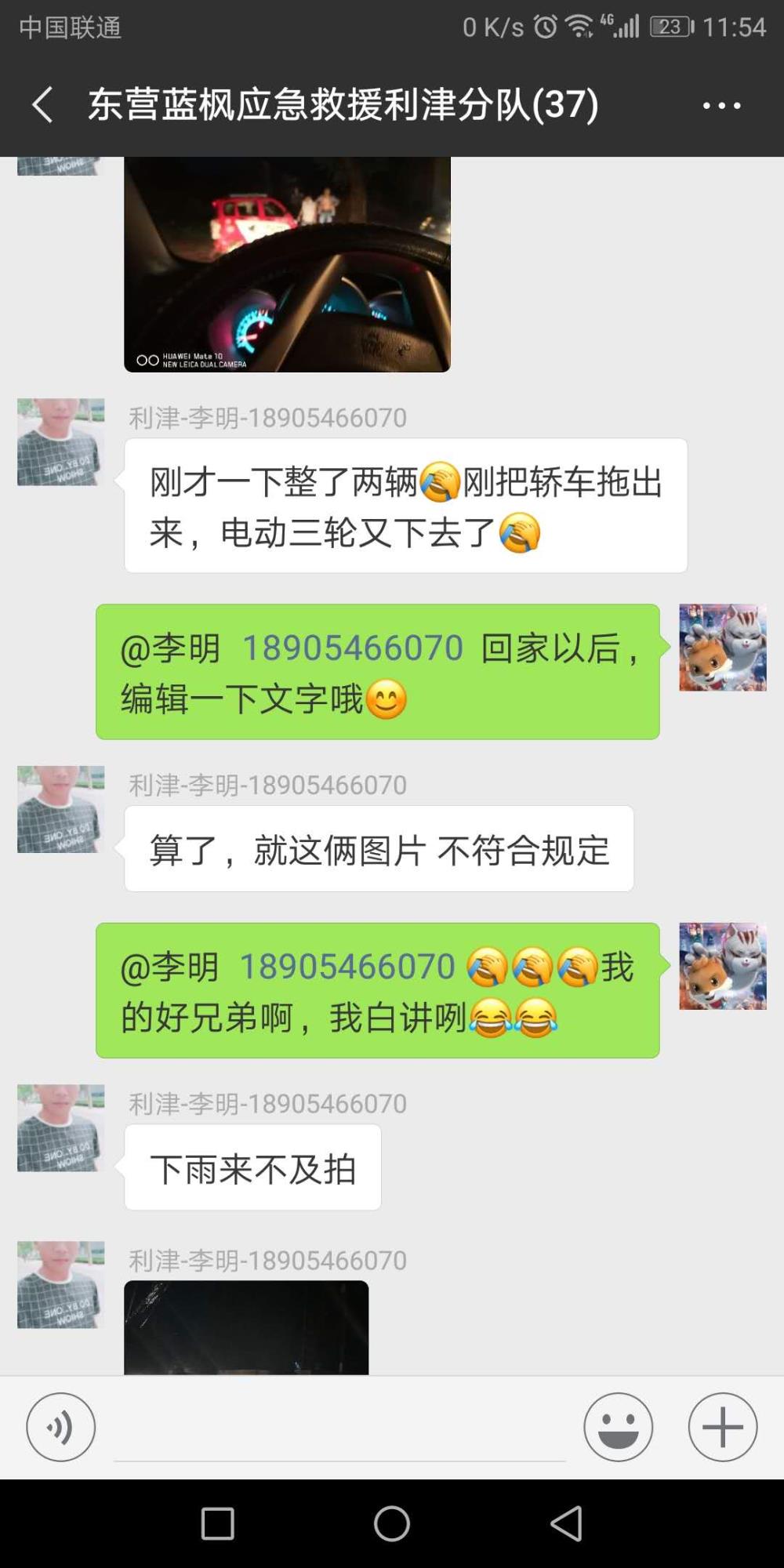This screenshot has height=1568, width=784.
Task: Open the emoji sticker panel
Action: click(x=618, y=1427)
